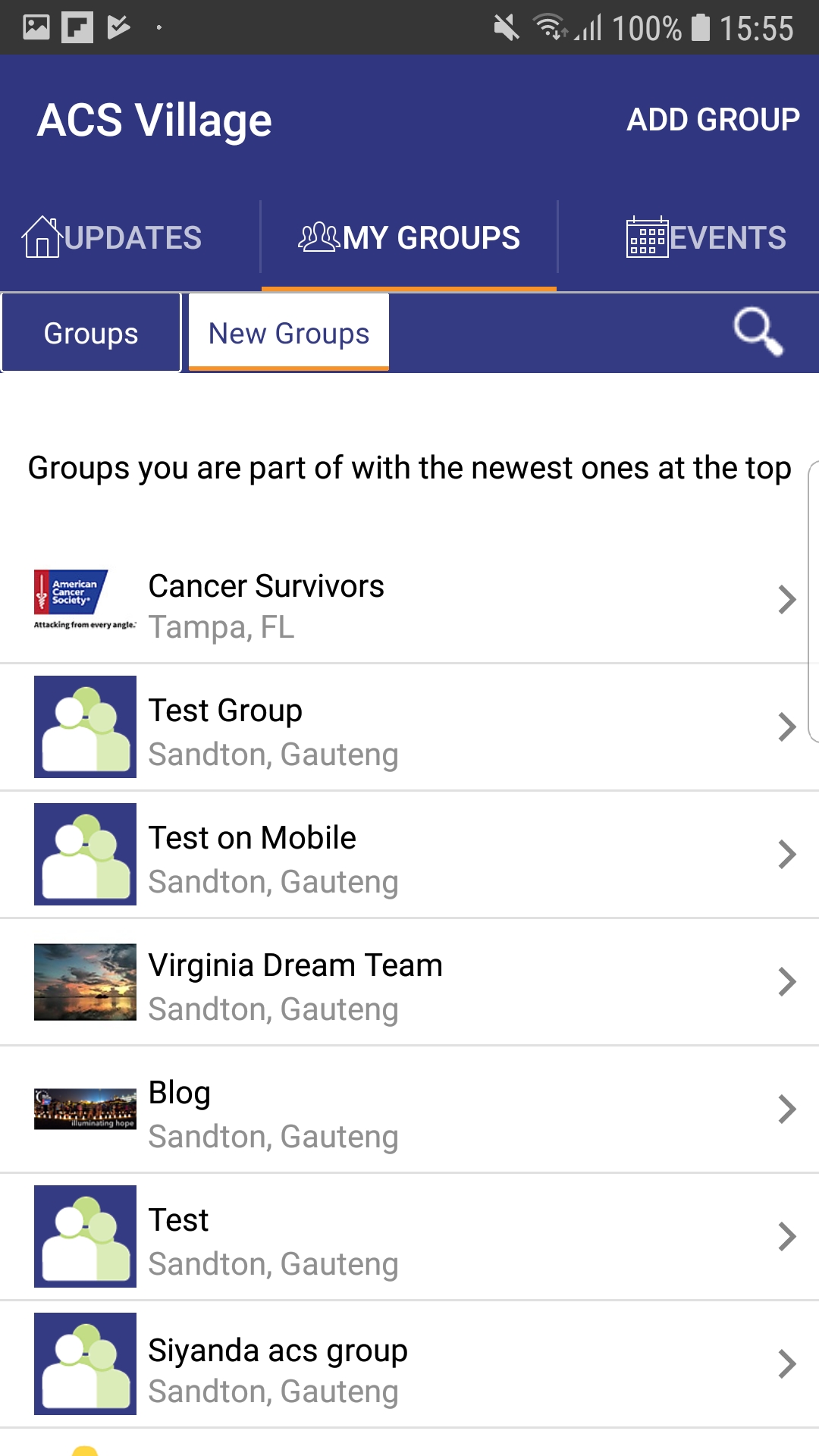Open the group named Test
Image resolution: width=819 pixels, height=1456 pixels.
tap(409, 1238)
